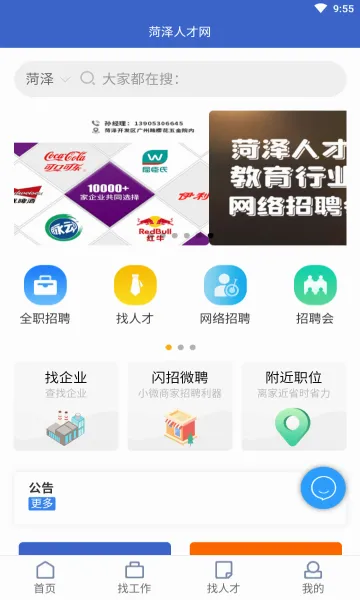Image resolution: width=360 pixels, height=600 pixels.
Task: Switch to the 找工作 tab
Action: (134, 578)
